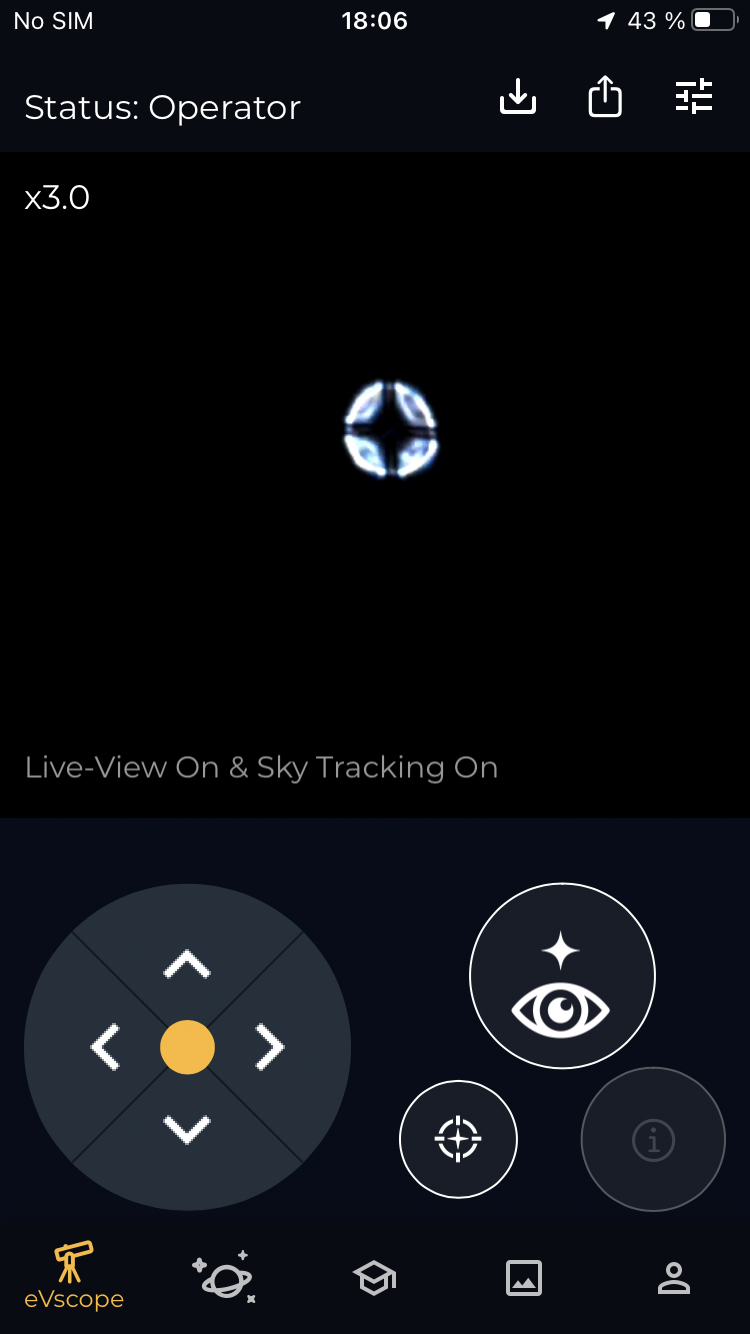
Task: Move the telescope right with the arrow
Action: click(x=269, y=1047)
